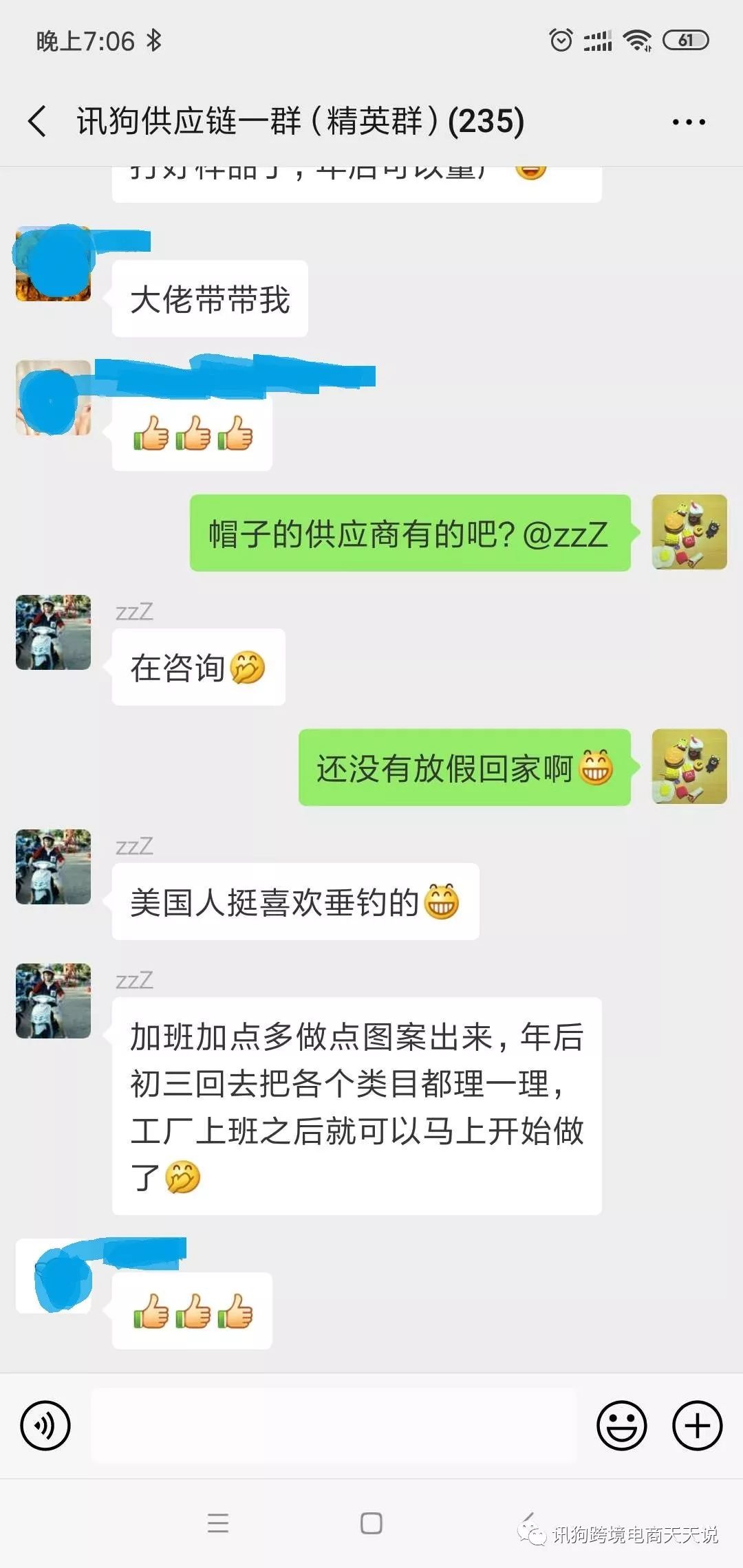
Task: Switch to voice message input
Action: (x=45, y=1426)
